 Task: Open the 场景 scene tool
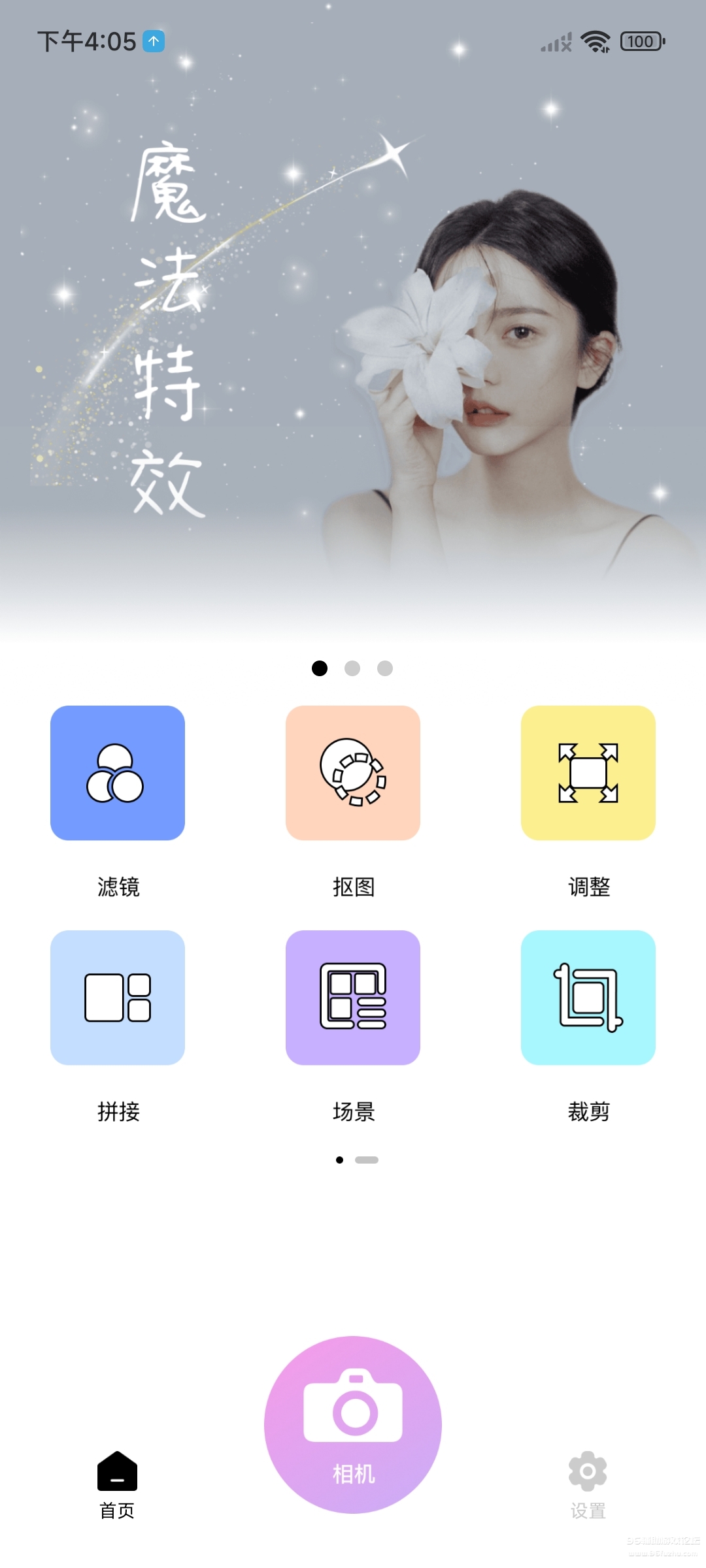tap(353, 998)
